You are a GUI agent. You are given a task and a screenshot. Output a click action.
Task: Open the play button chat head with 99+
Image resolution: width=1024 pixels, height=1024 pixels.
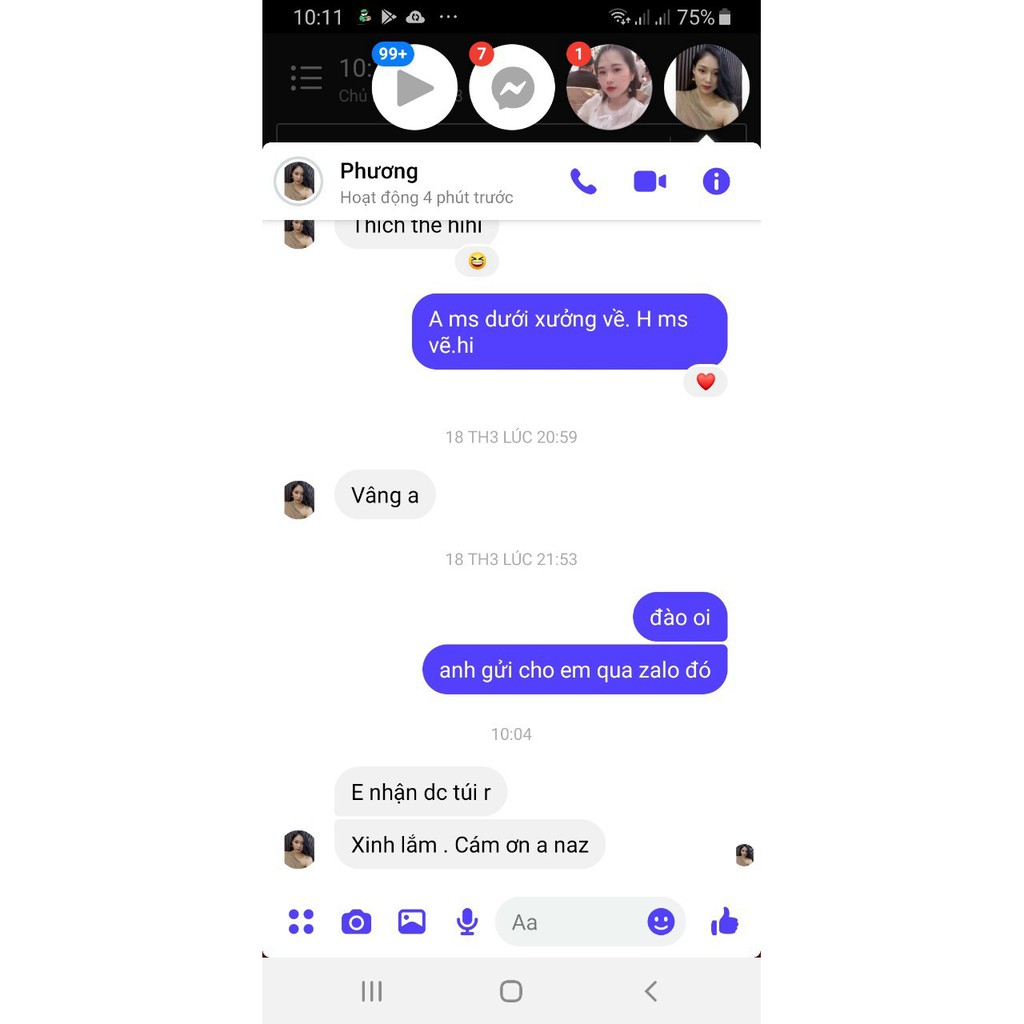pyautogui.click(x=414, y=88)
